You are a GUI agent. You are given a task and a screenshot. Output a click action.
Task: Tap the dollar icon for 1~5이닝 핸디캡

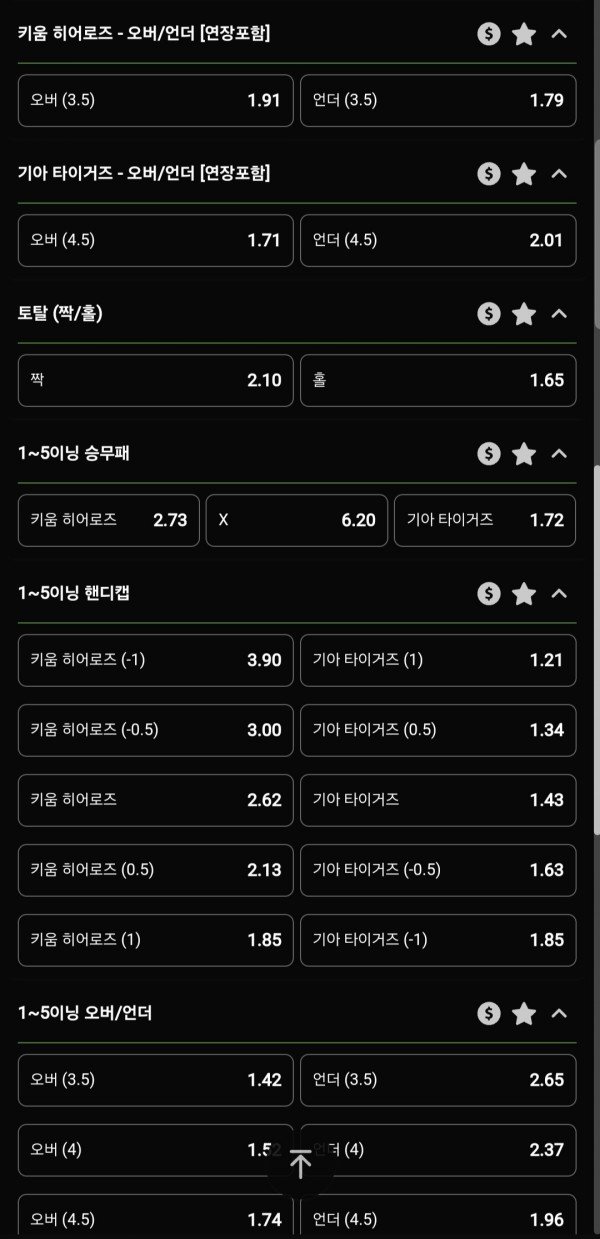tap(489, 594)
